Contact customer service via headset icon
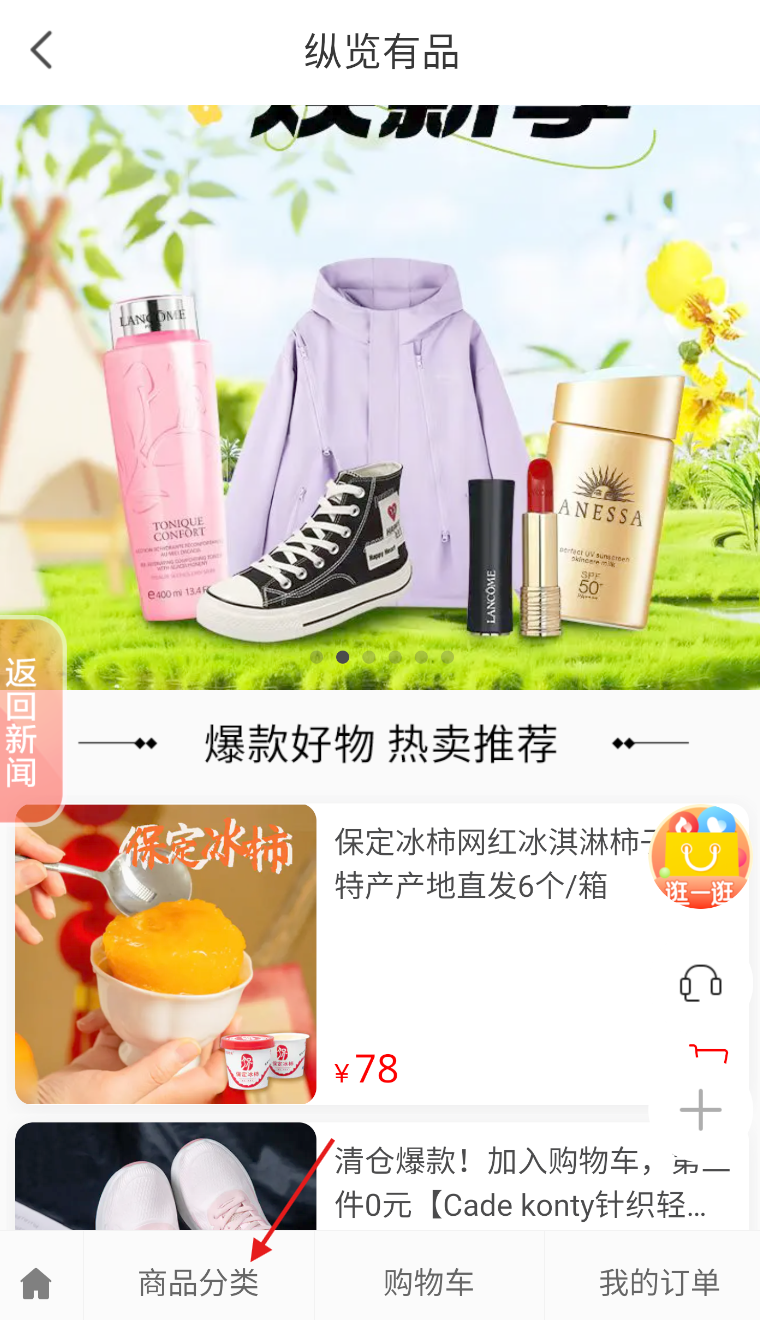This screenshot has height=1320, width=760. [x=700, y=983]
